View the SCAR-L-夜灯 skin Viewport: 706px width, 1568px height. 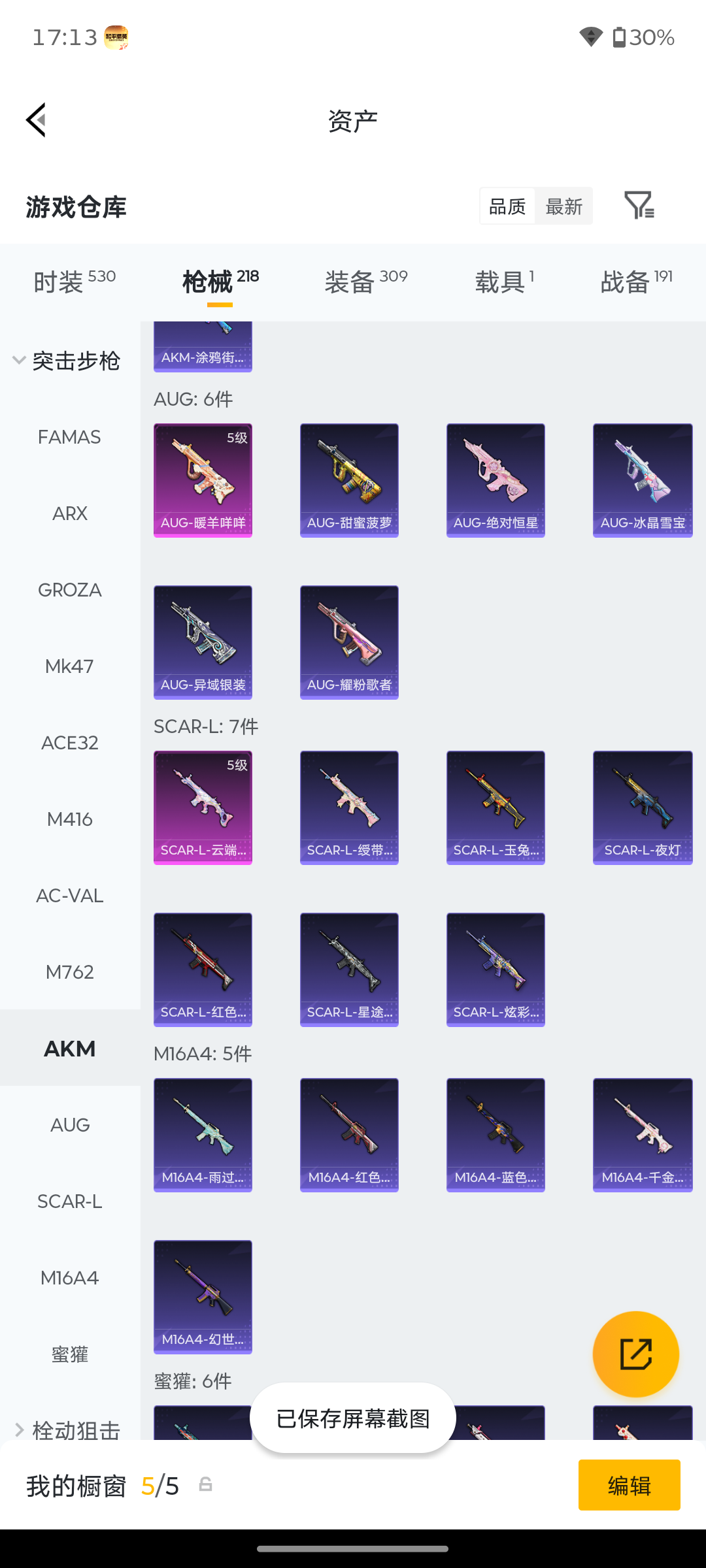click(x=643, y=808)
